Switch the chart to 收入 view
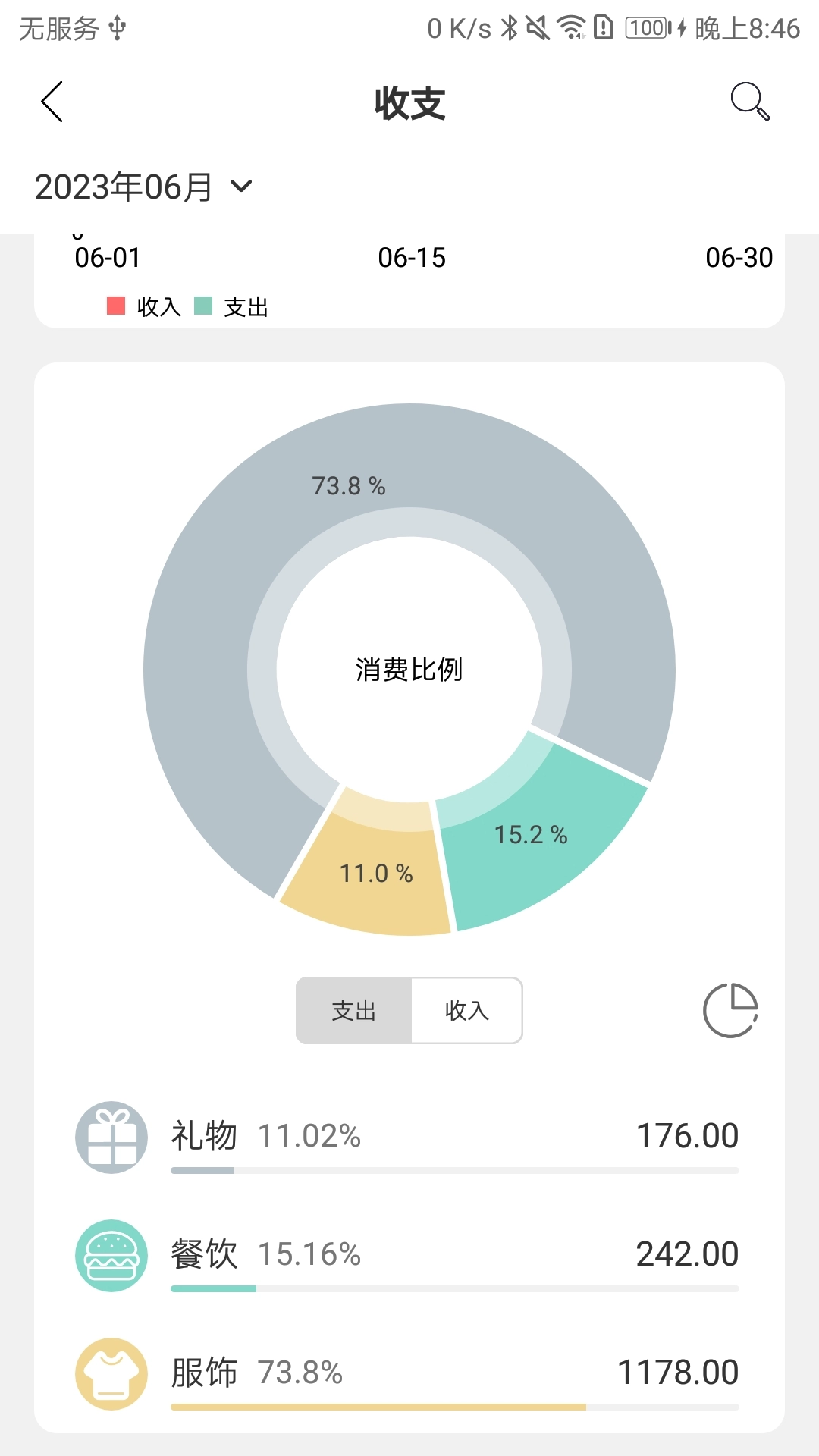Screen dimensions: 819x1456 [467, 1011]
